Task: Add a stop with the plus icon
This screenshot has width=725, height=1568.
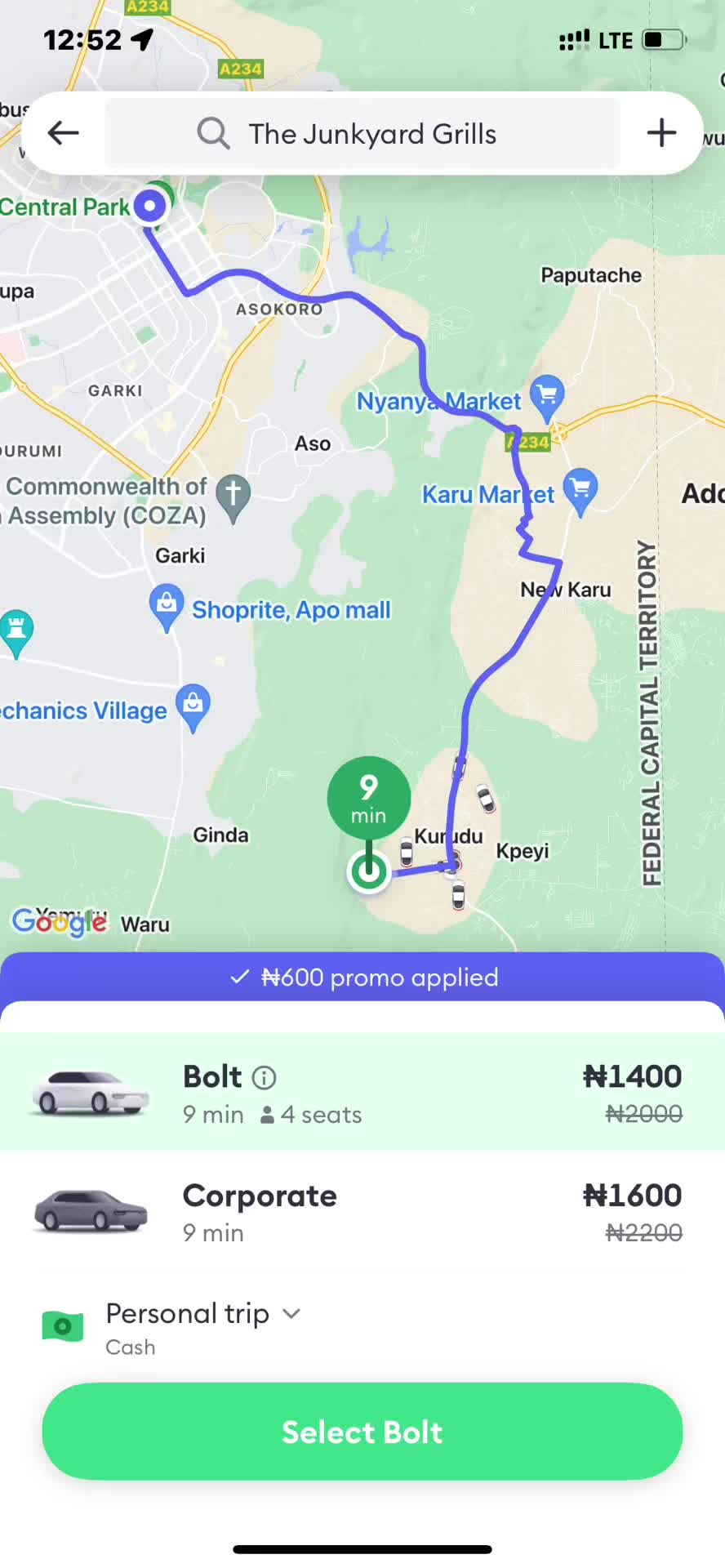Action: 661,133
